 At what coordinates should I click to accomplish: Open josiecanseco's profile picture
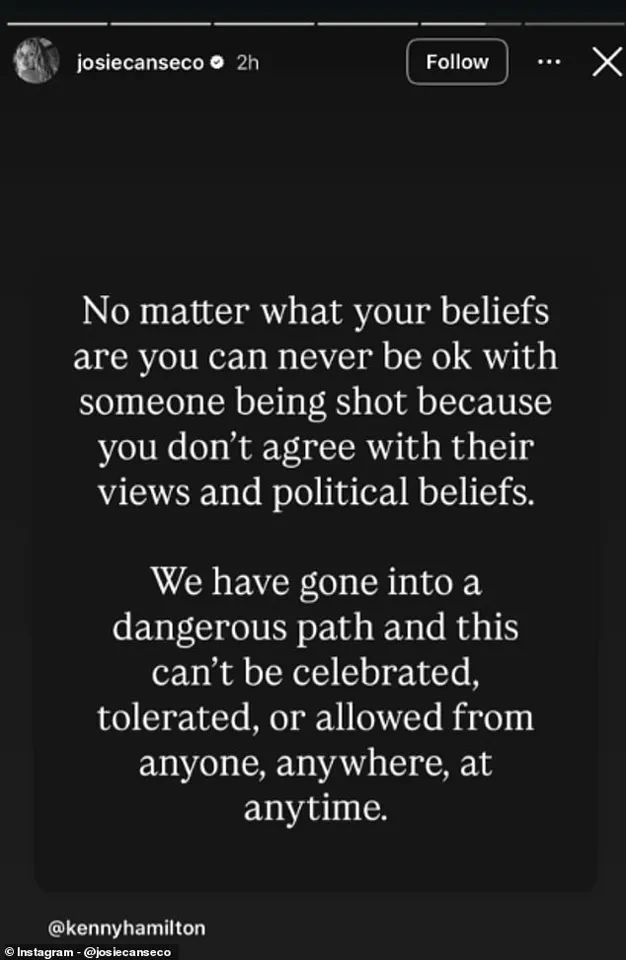click(36, 62)
